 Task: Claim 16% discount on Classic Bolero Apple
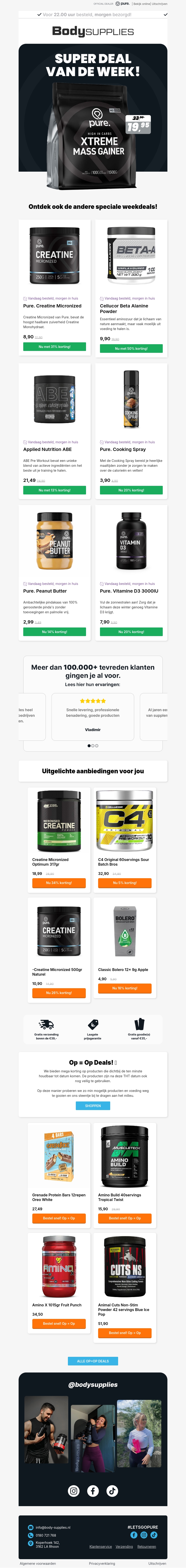pyautogui.click(x=125, y=988)
